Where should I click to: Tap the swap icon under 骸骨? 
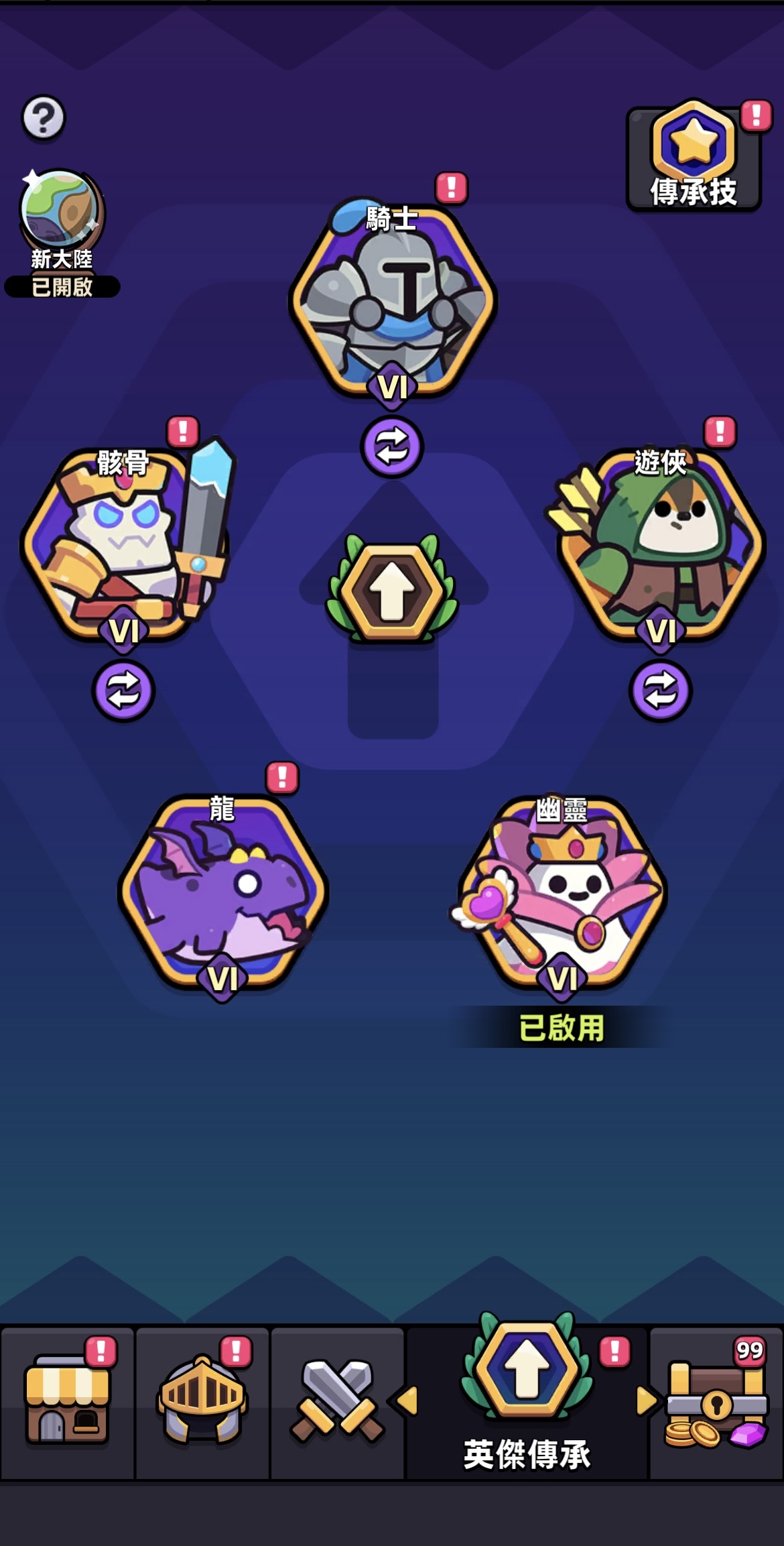[x=123, y=691]
